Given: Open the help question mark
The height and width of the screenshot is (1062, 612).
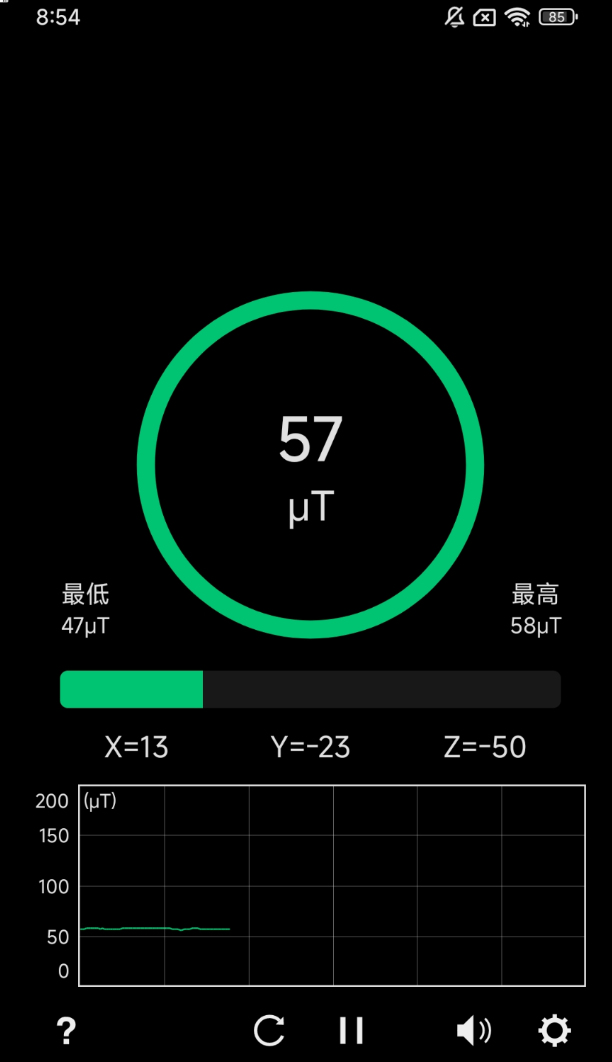Looking at the screenshot, I should [66, 1030].
